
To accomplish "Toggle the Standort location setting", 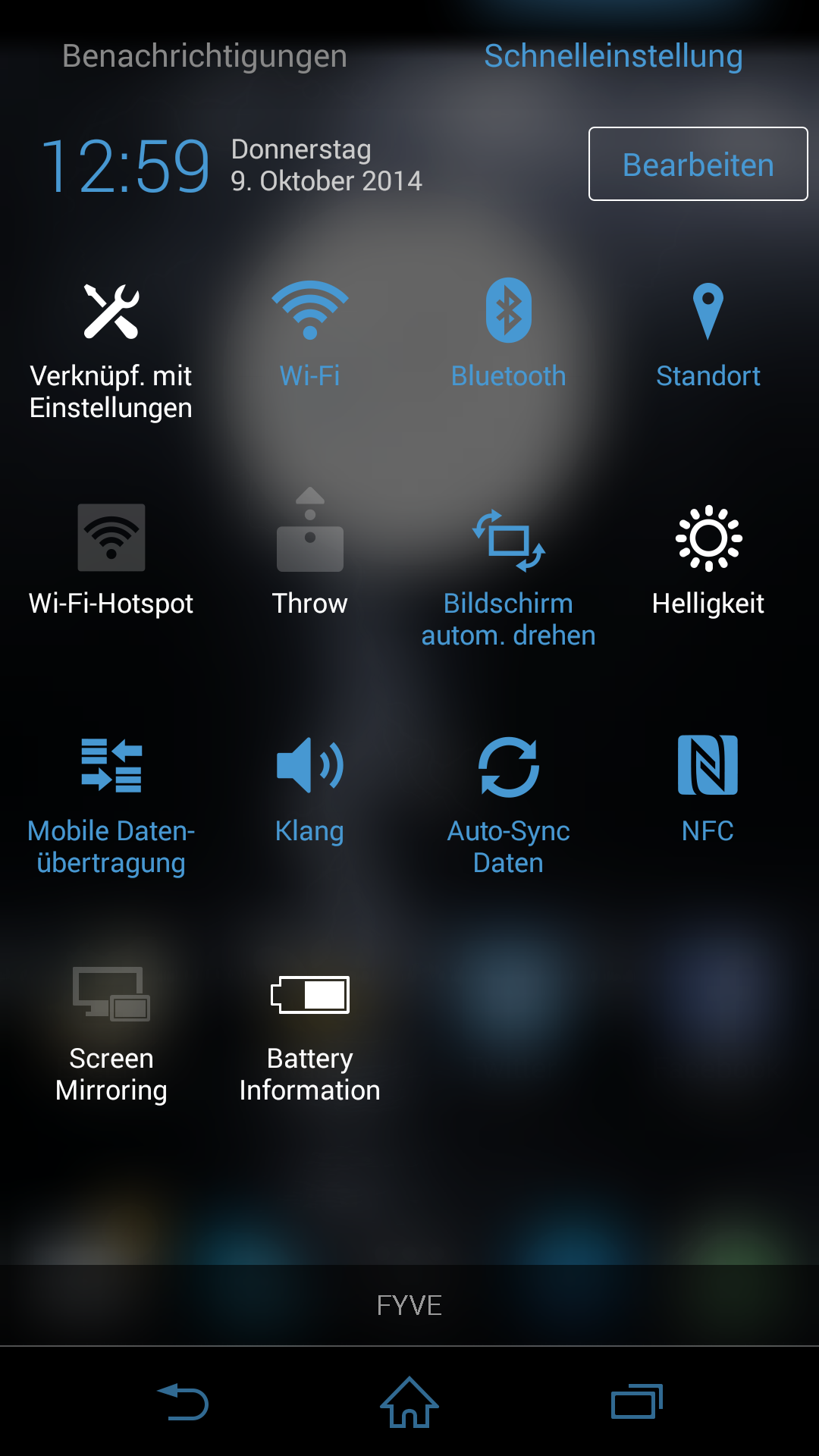I will (x=708, y=334).
